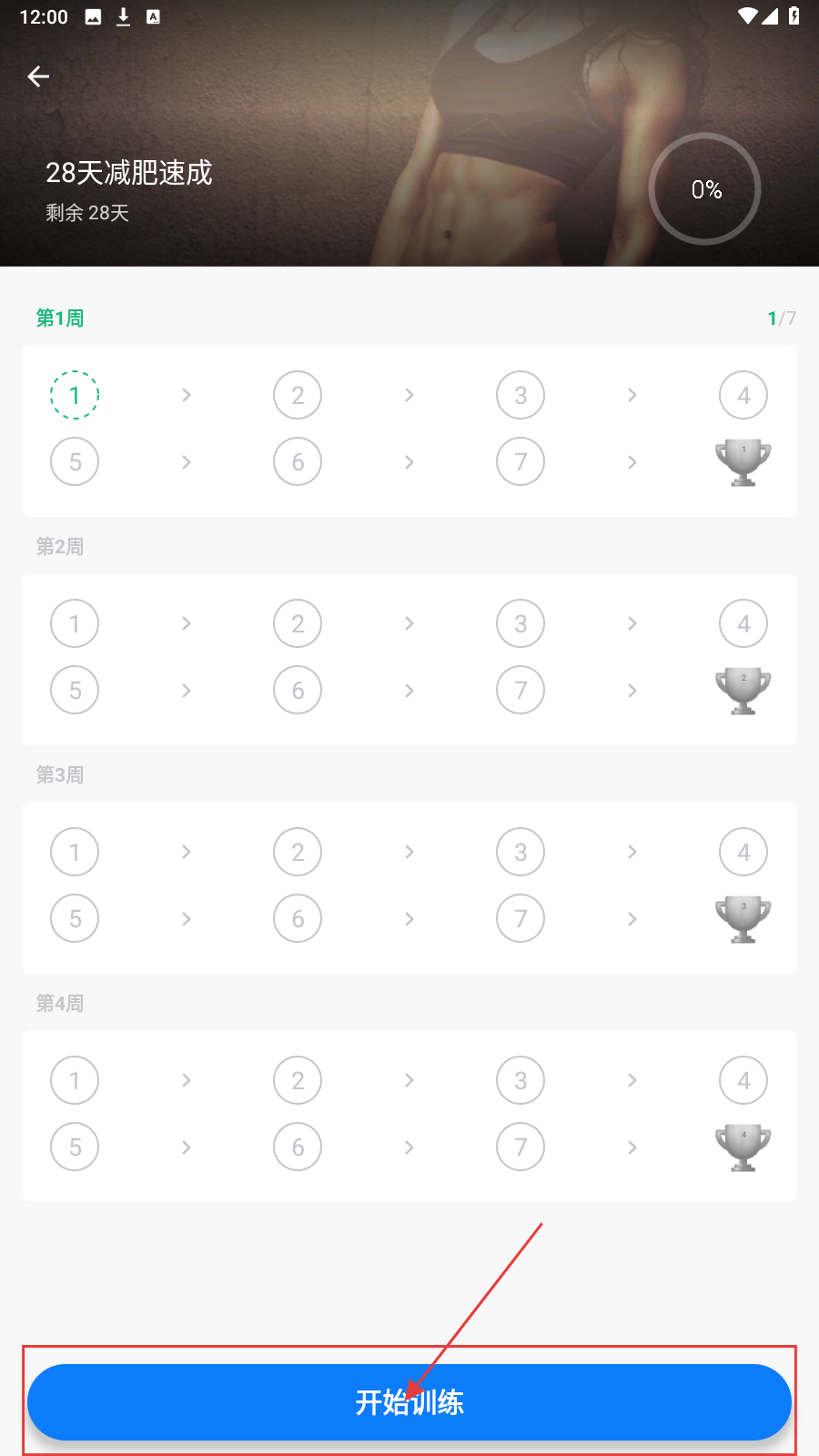Open day 6 of 第1周
Image resolution: width=819 pixels, height=1456 pixels.
pos(298,462)
